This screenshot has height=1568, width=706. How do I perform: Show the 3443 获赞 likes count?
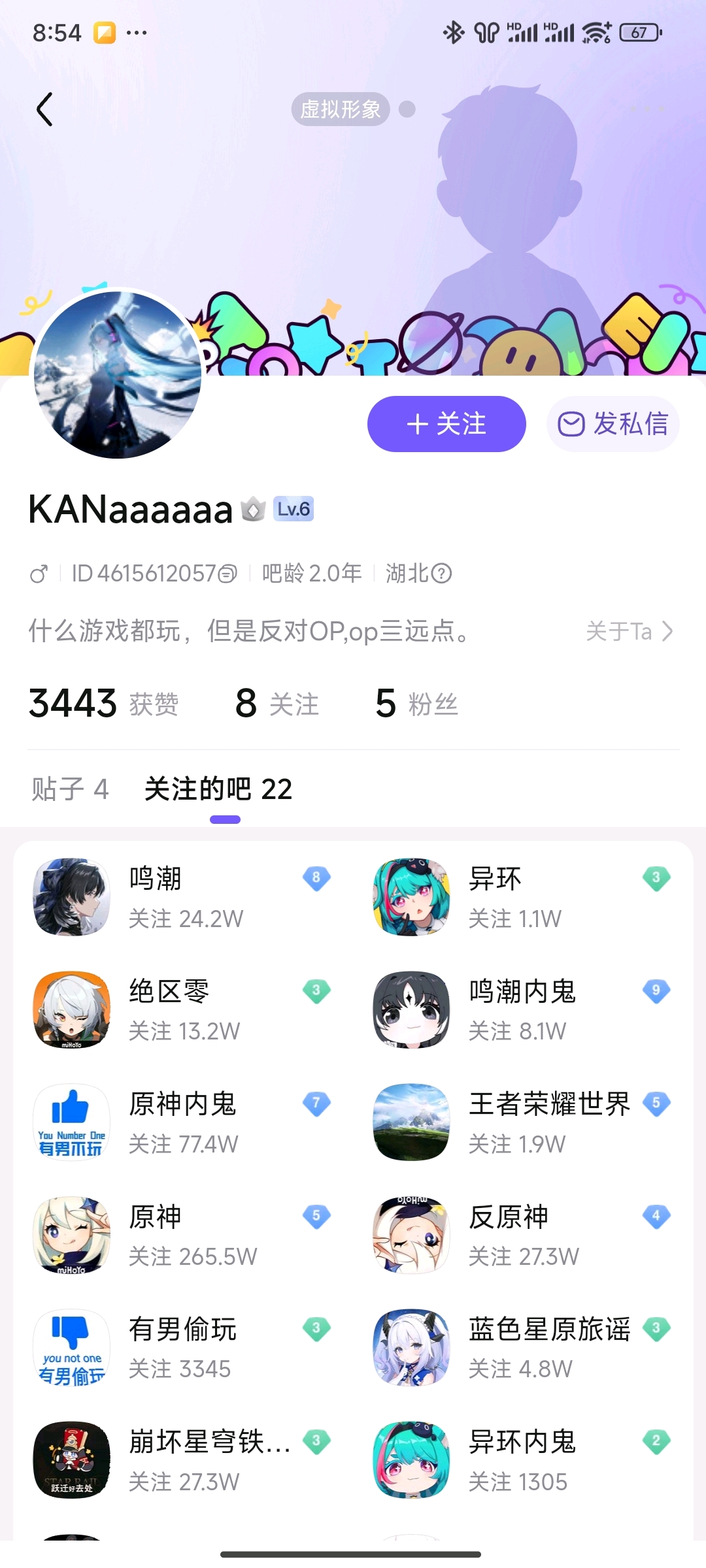pos(103,704)
